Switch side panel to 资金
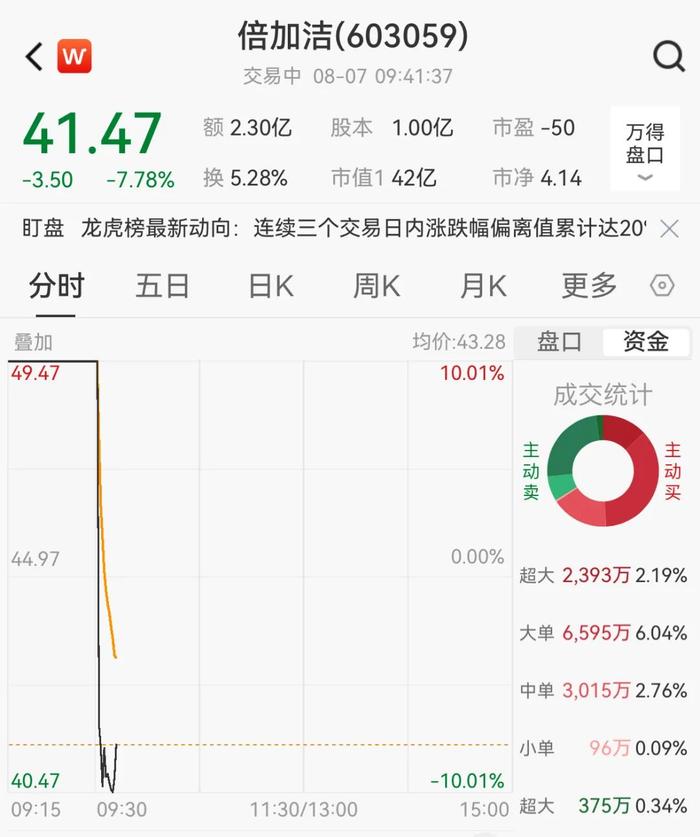The width and height of the screenshot is (700, 837). (646, 342)
